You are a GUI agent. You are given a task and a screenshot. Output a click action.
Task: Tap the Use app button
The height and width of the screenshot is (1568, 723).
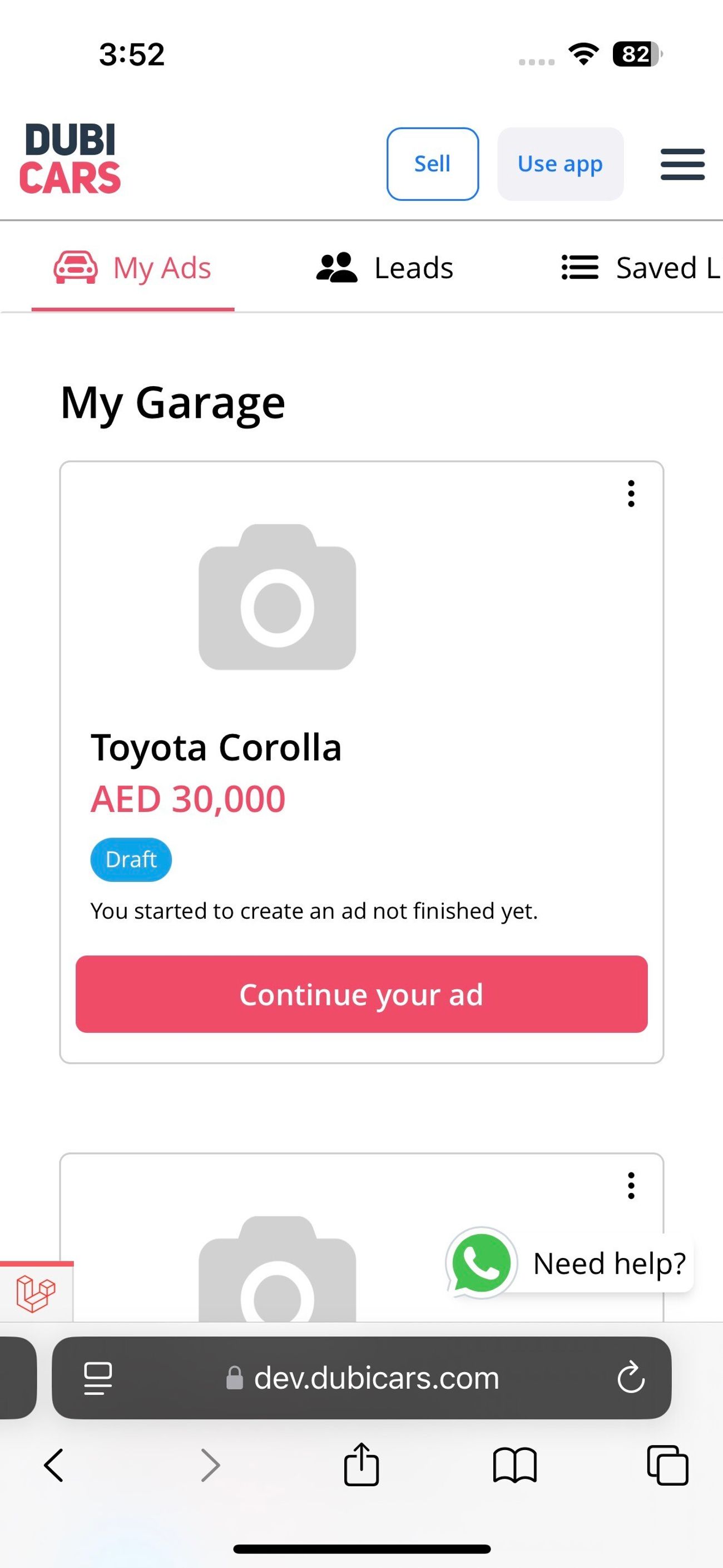560,164
